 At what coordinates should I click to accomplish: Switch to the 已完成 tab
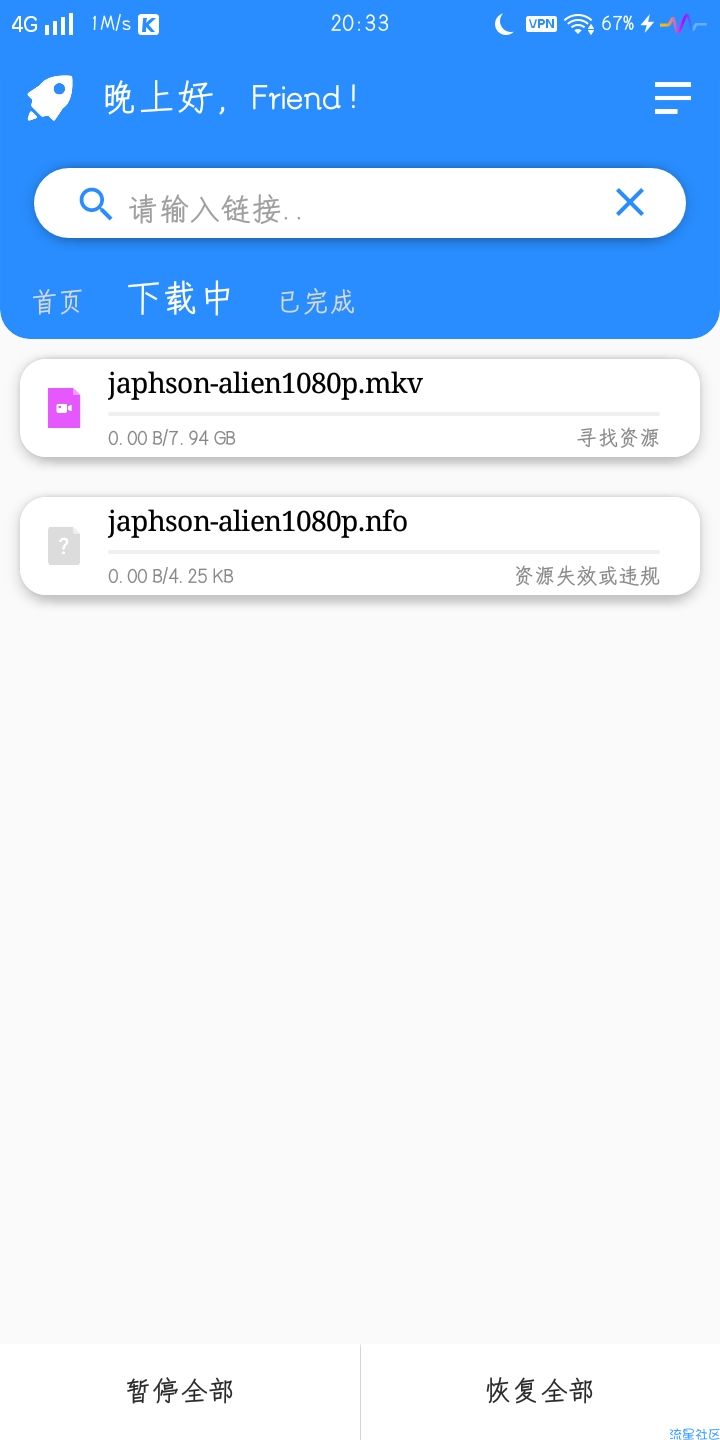click(x=317, y=302)
